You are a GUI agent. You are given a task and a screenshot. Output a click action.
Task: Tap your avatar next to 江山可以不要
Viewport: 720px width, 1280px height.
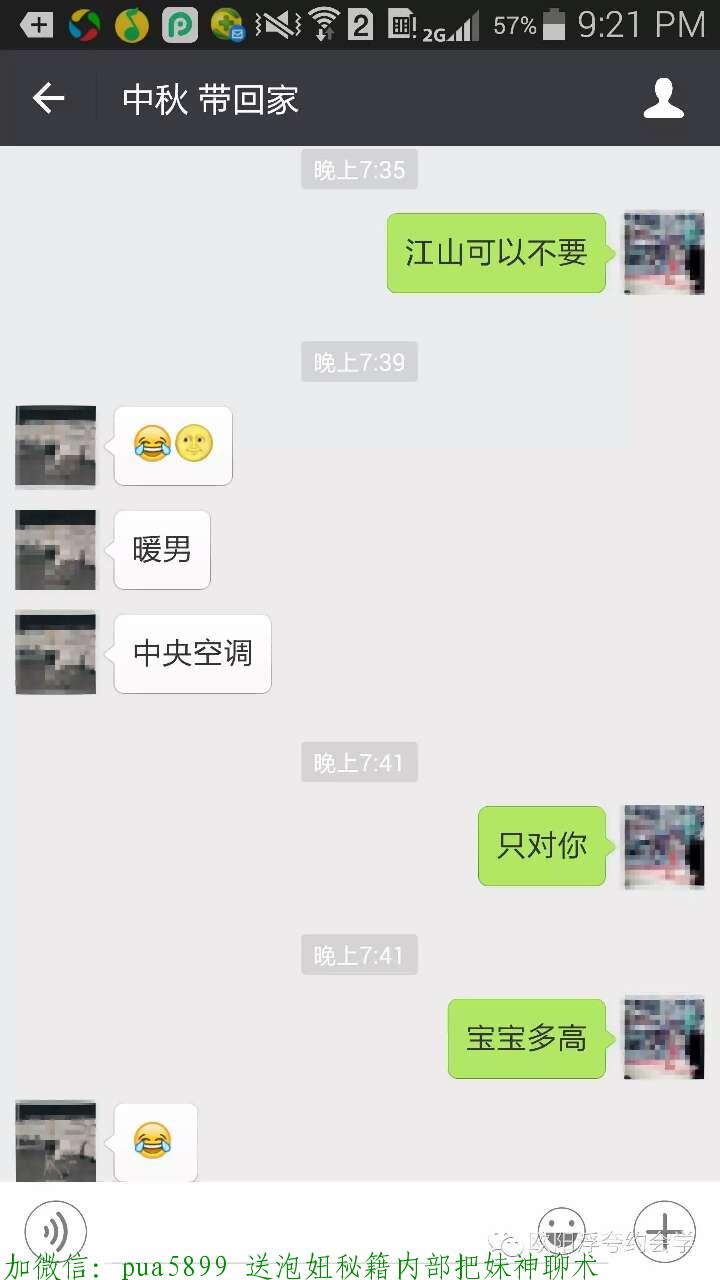click(663, 253)
